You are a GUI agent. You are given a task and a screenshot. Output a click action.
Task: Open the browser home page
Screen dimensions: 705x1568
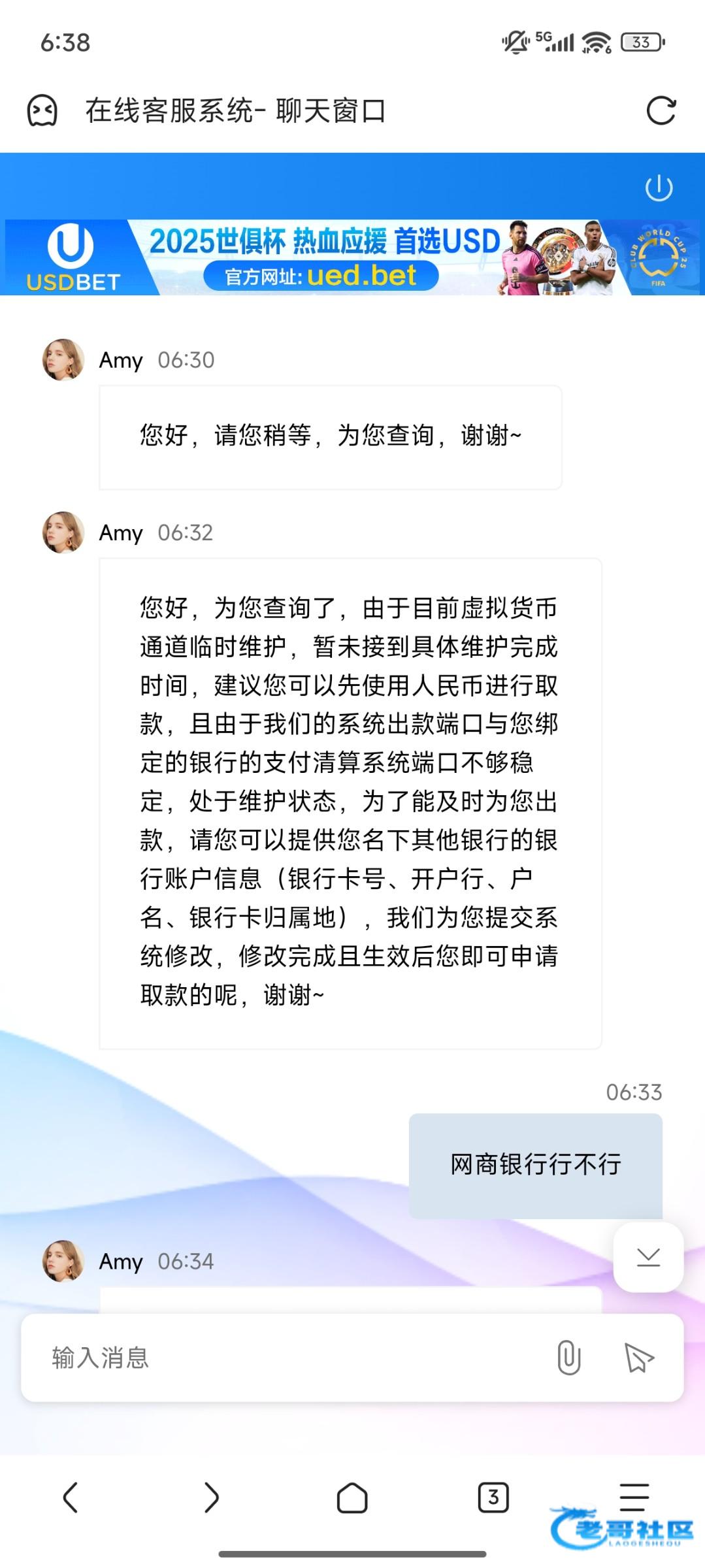pos(352,1497)
